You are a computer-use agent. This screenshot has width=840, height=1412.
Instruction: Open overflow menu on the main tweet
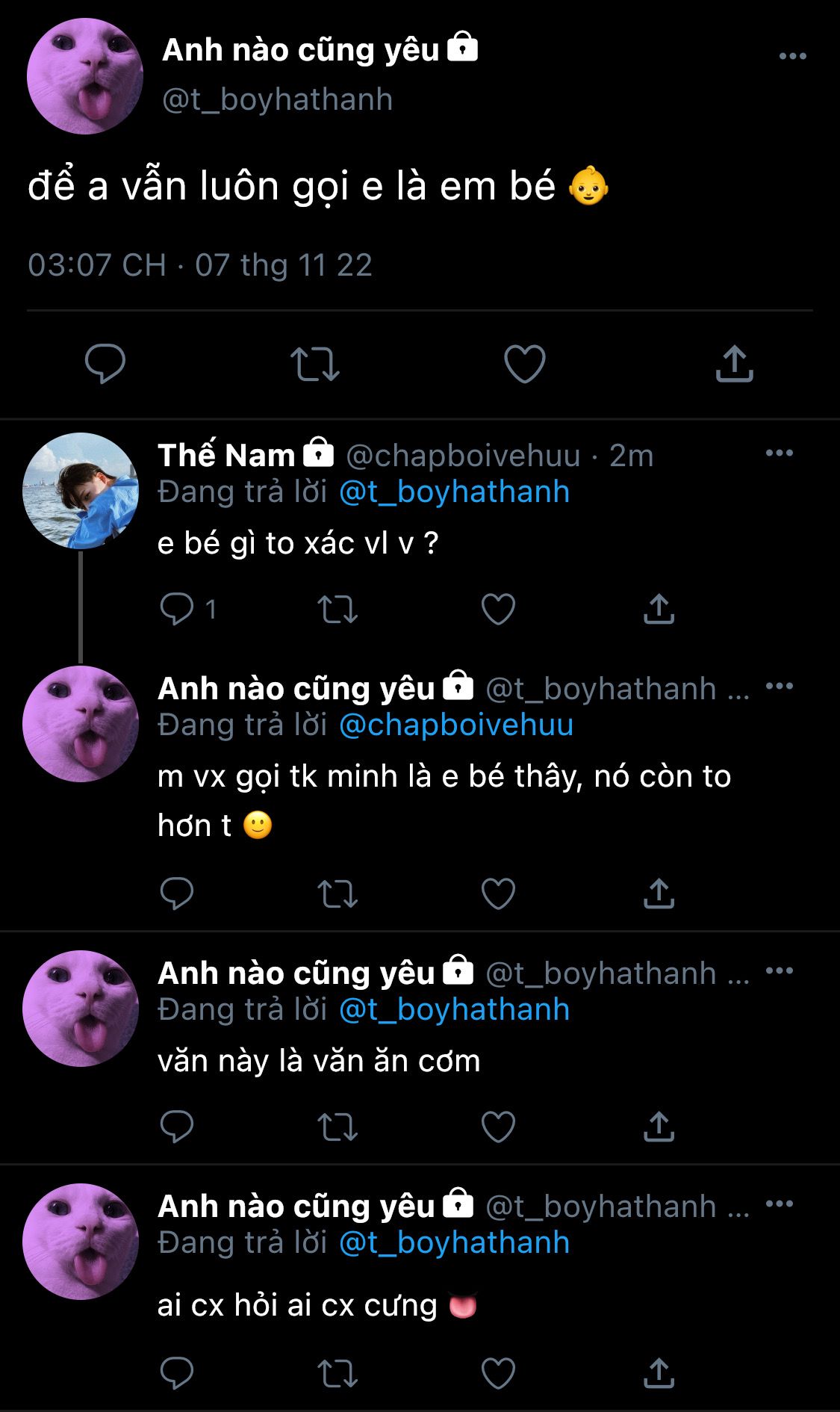coord(792,56)
